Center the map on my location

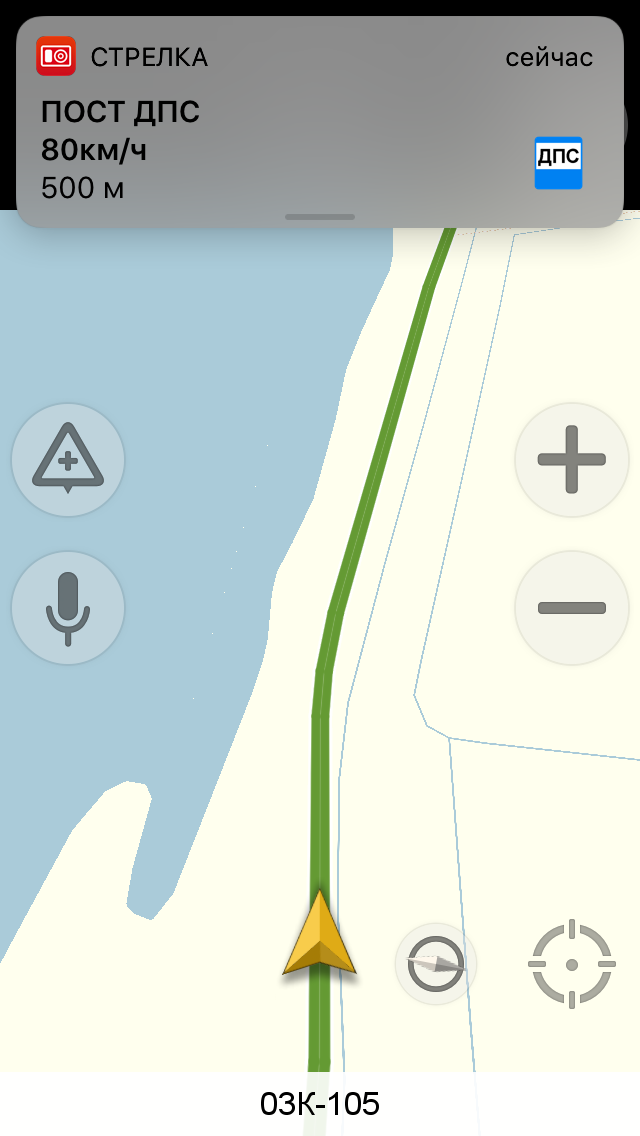571,964
